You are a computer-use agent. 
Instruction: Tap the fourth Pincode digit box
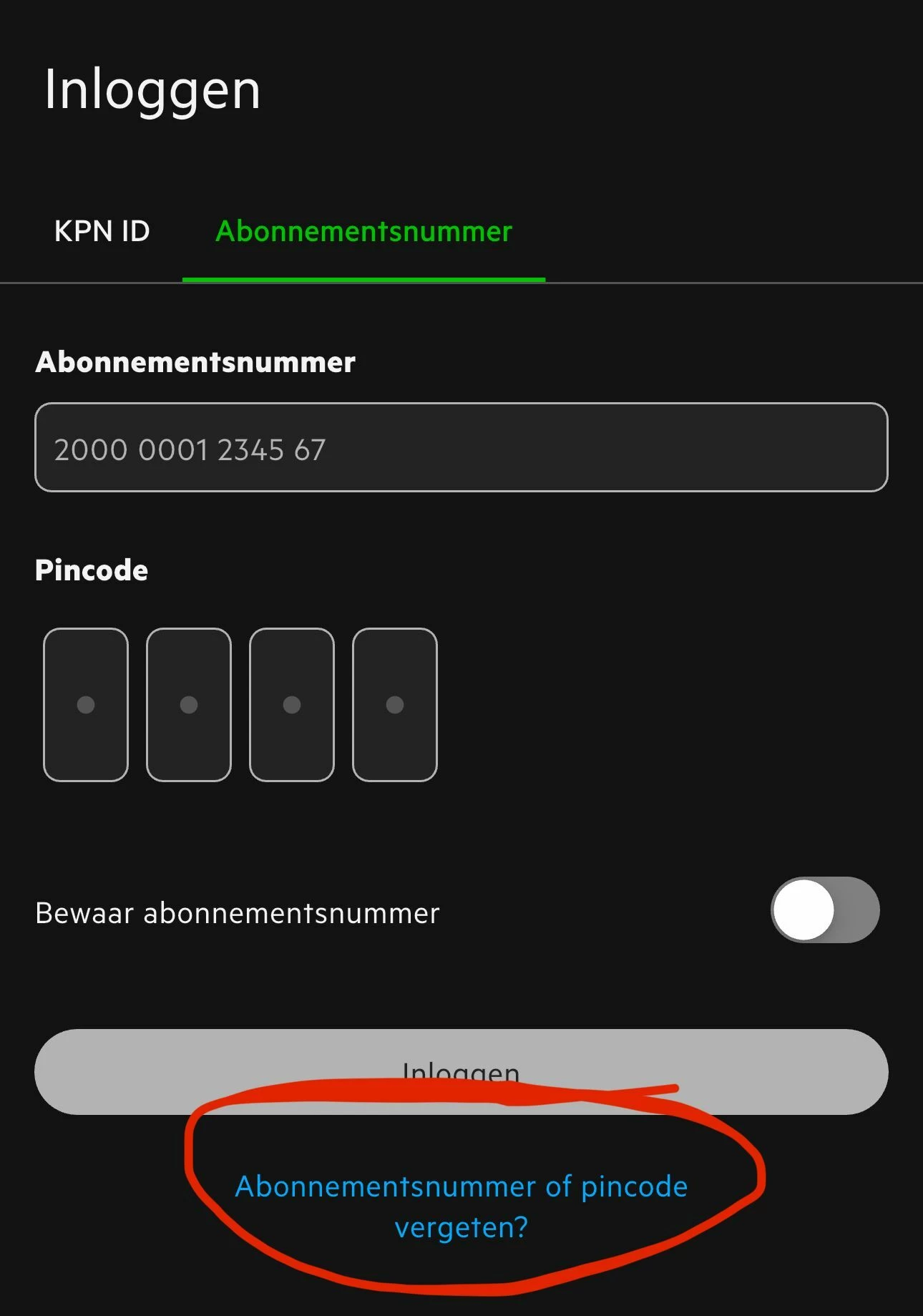[395, 705]
